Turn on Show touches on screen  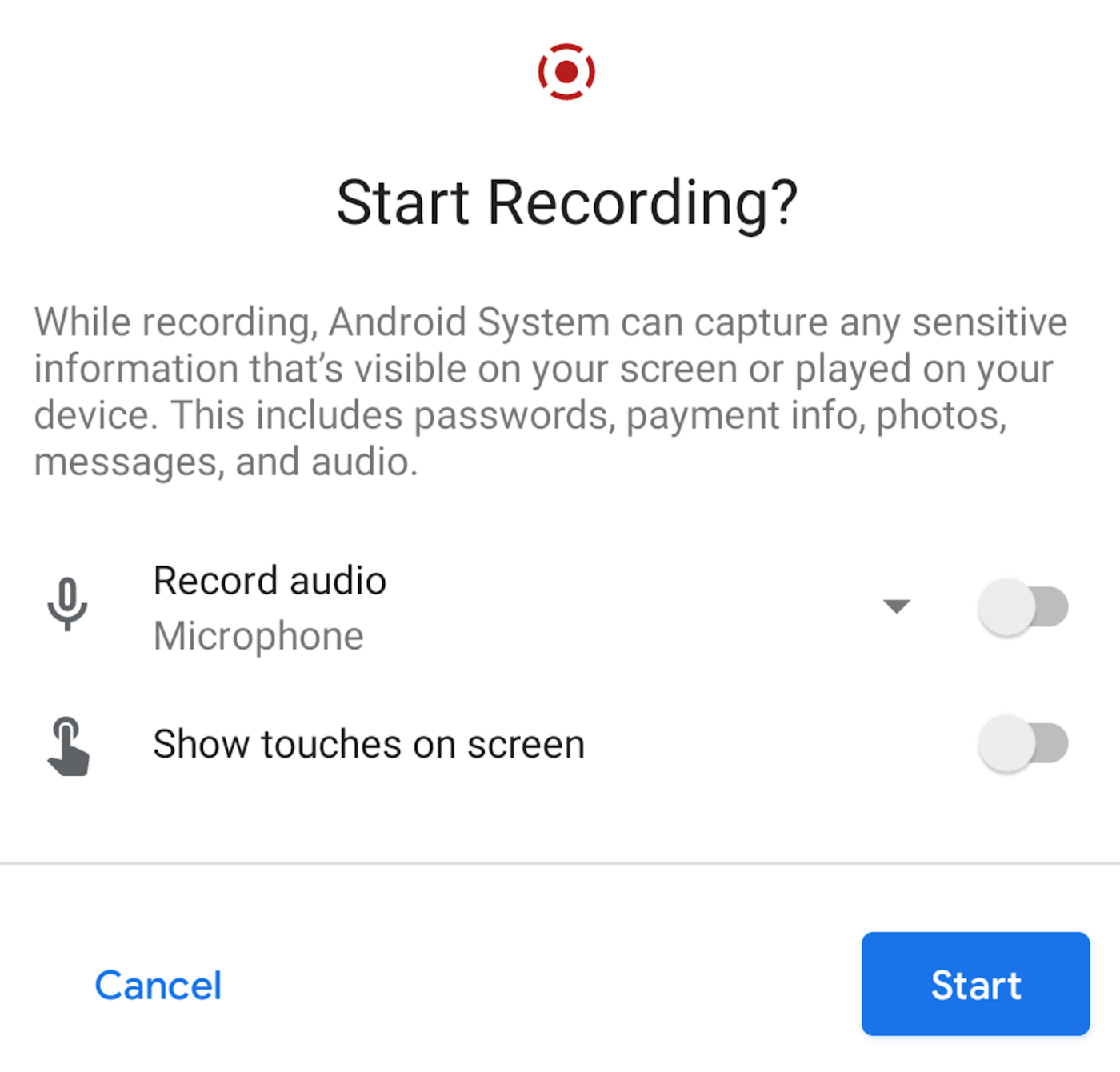pos(1022,744)
